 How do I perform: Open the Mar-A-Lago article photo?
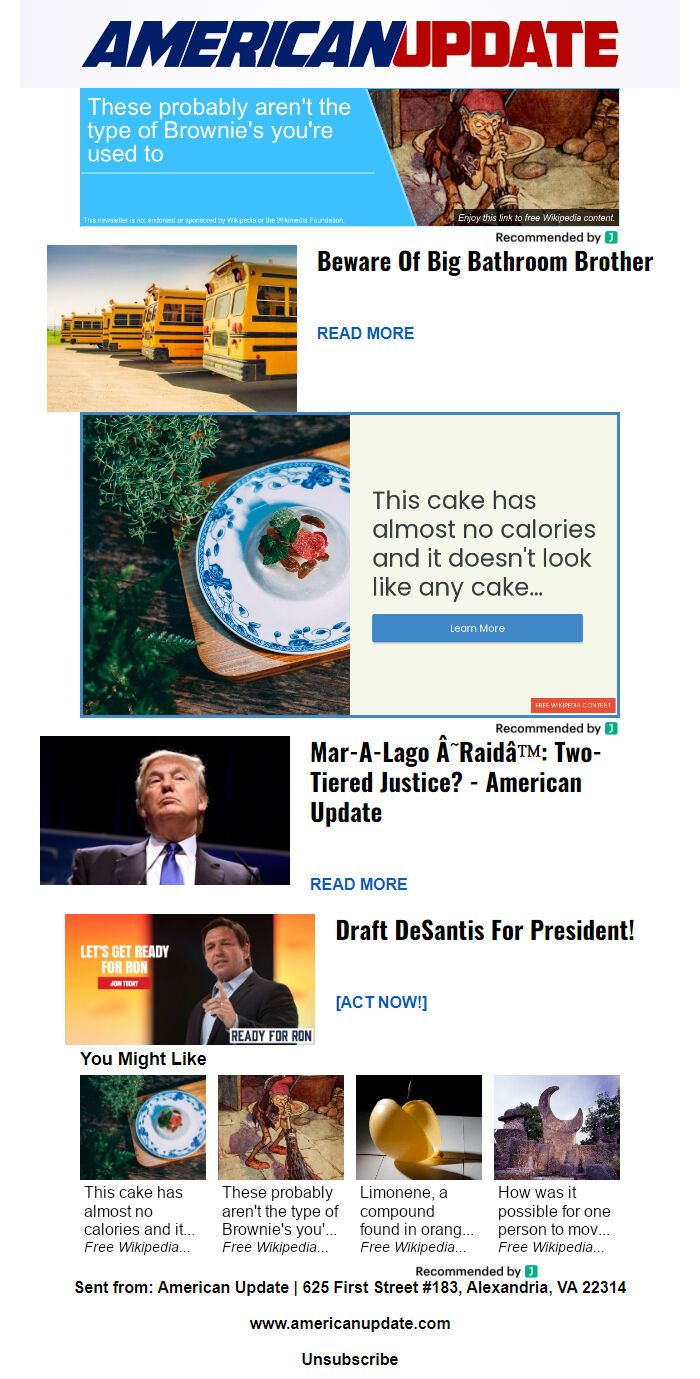point(165,810)
